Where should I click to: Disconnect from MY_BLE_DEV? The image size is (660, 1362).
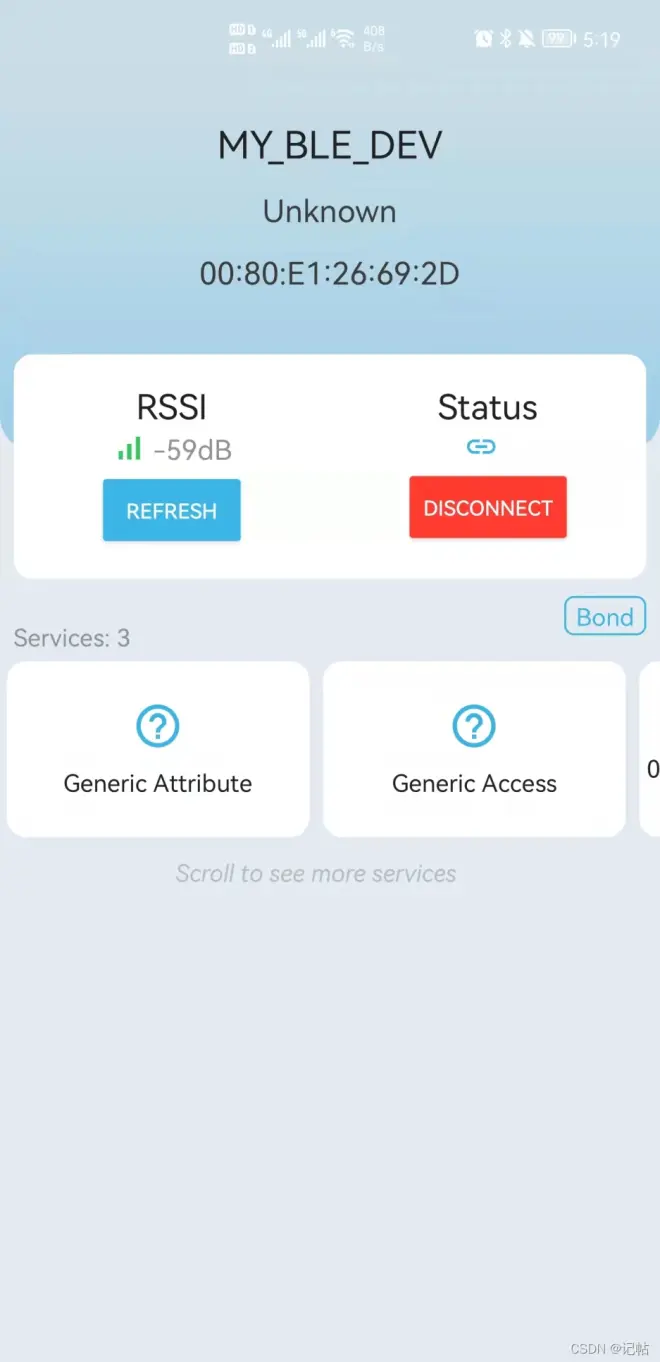[x=488, y=508]
